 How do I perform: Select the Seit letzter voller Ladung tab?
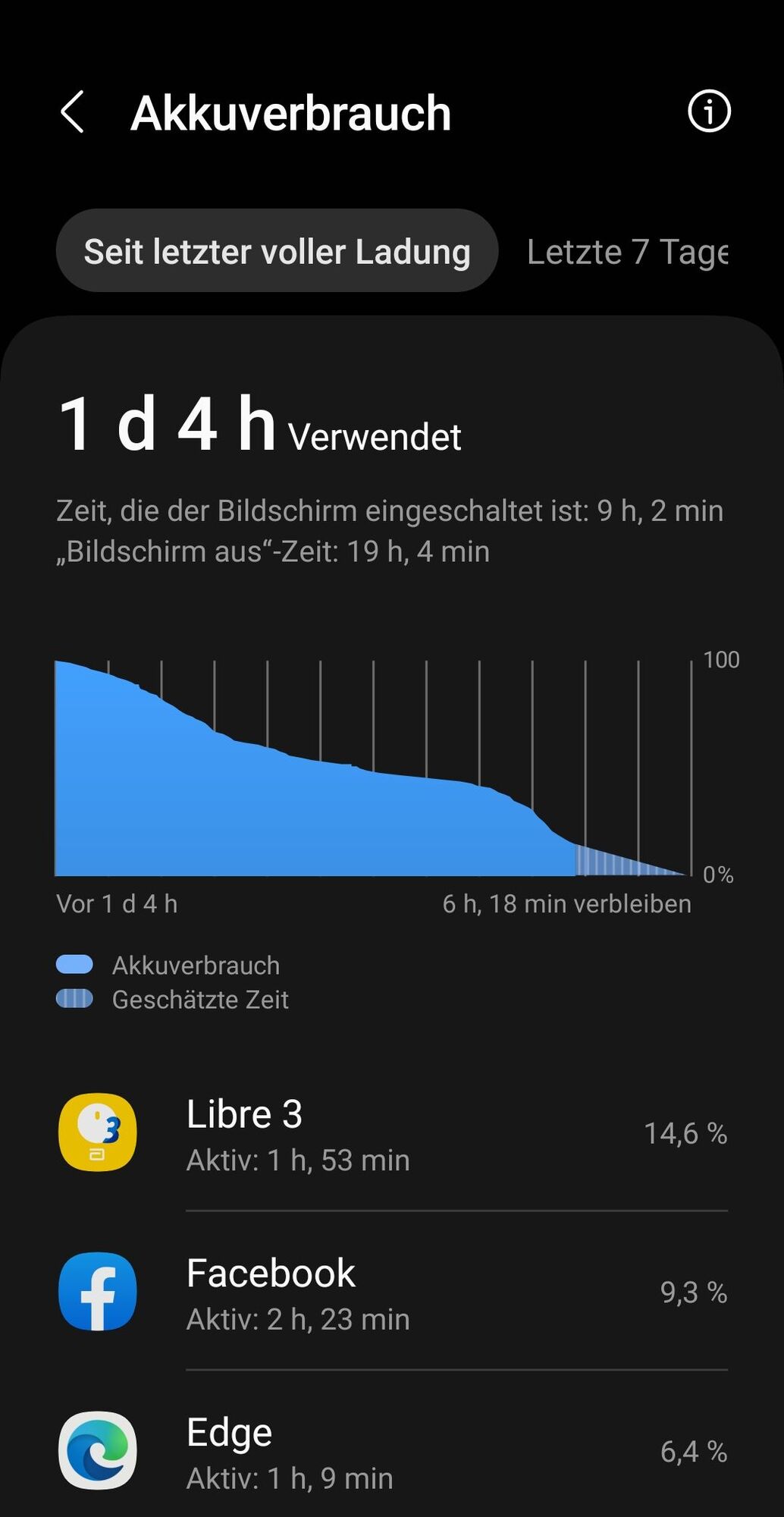[277, 251]
